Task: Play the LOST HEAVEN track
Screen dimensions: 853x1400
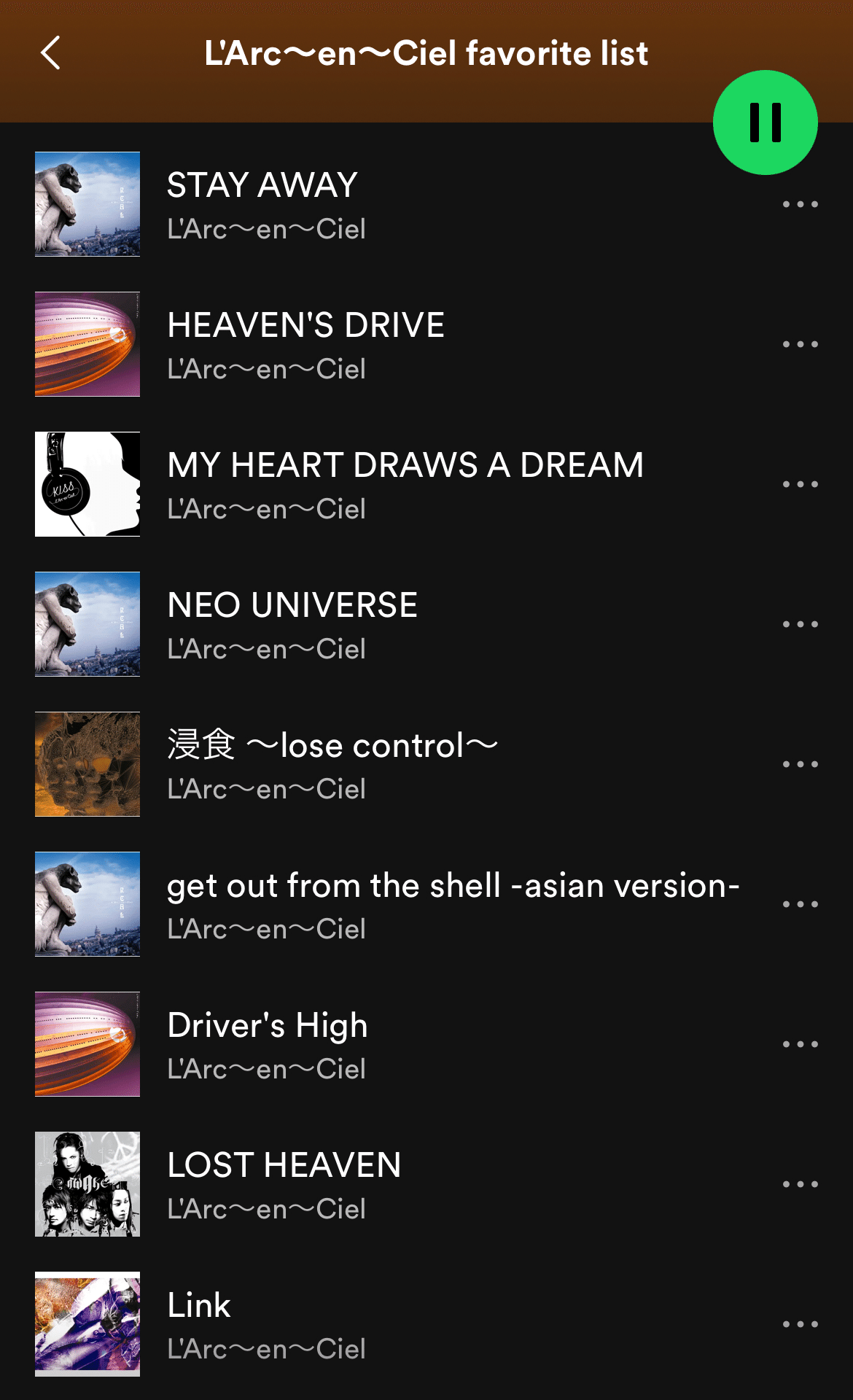Action: pyautogui.click(x=284, y=1165)
